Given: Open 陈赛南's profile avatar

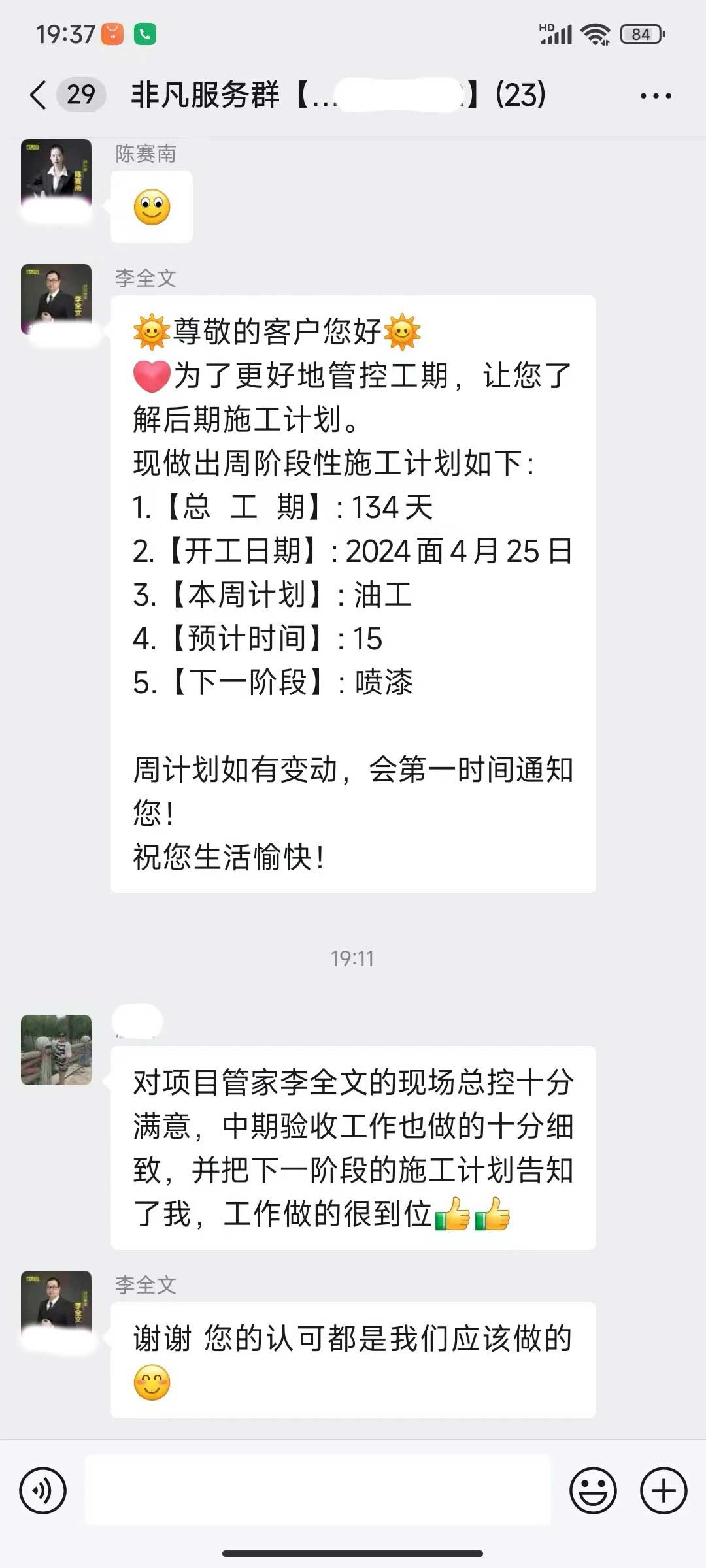Looking at the screenshot, I should [x=56, y=174].
